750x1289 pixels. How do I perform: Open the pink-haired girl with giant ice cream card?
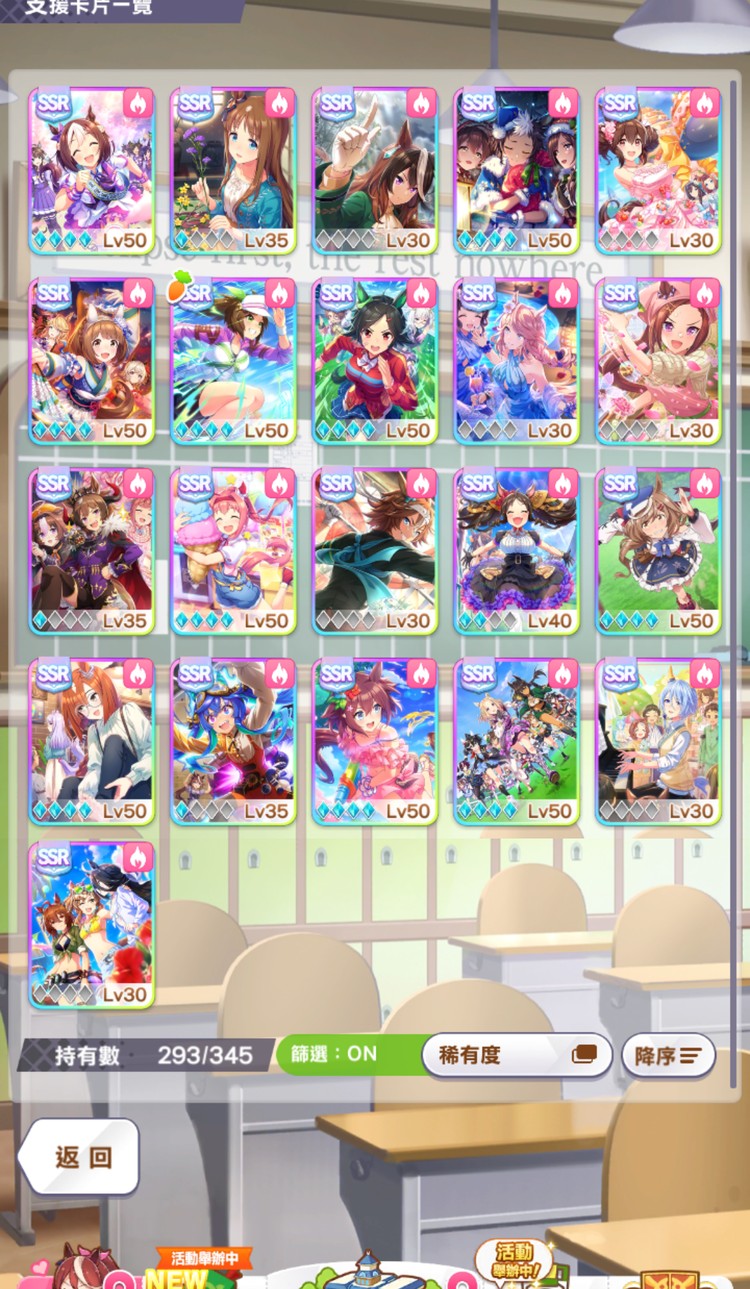click(233, 551)
